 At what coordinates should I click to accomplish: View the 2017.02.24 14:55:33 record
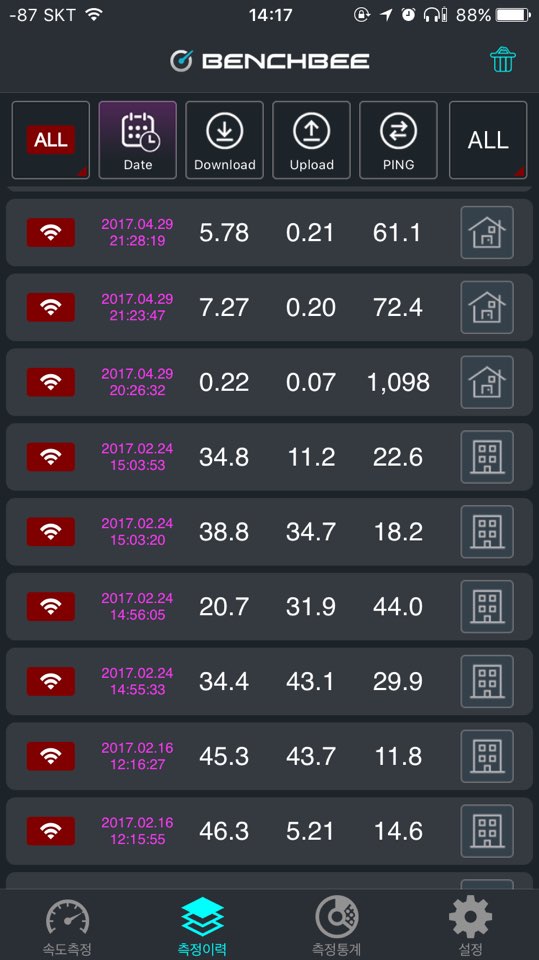tap(270, 681)
